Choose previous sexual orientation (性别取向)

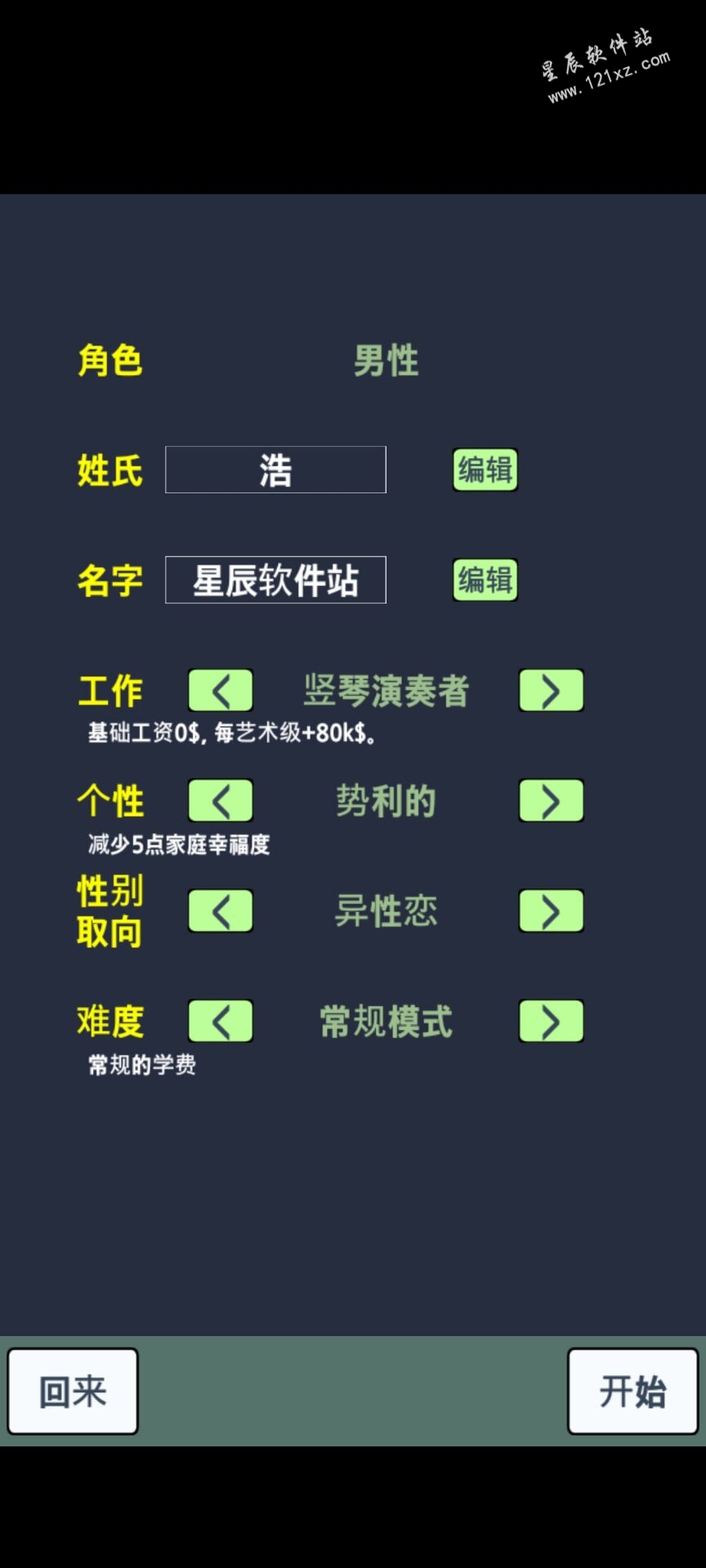tap(221, 911)
